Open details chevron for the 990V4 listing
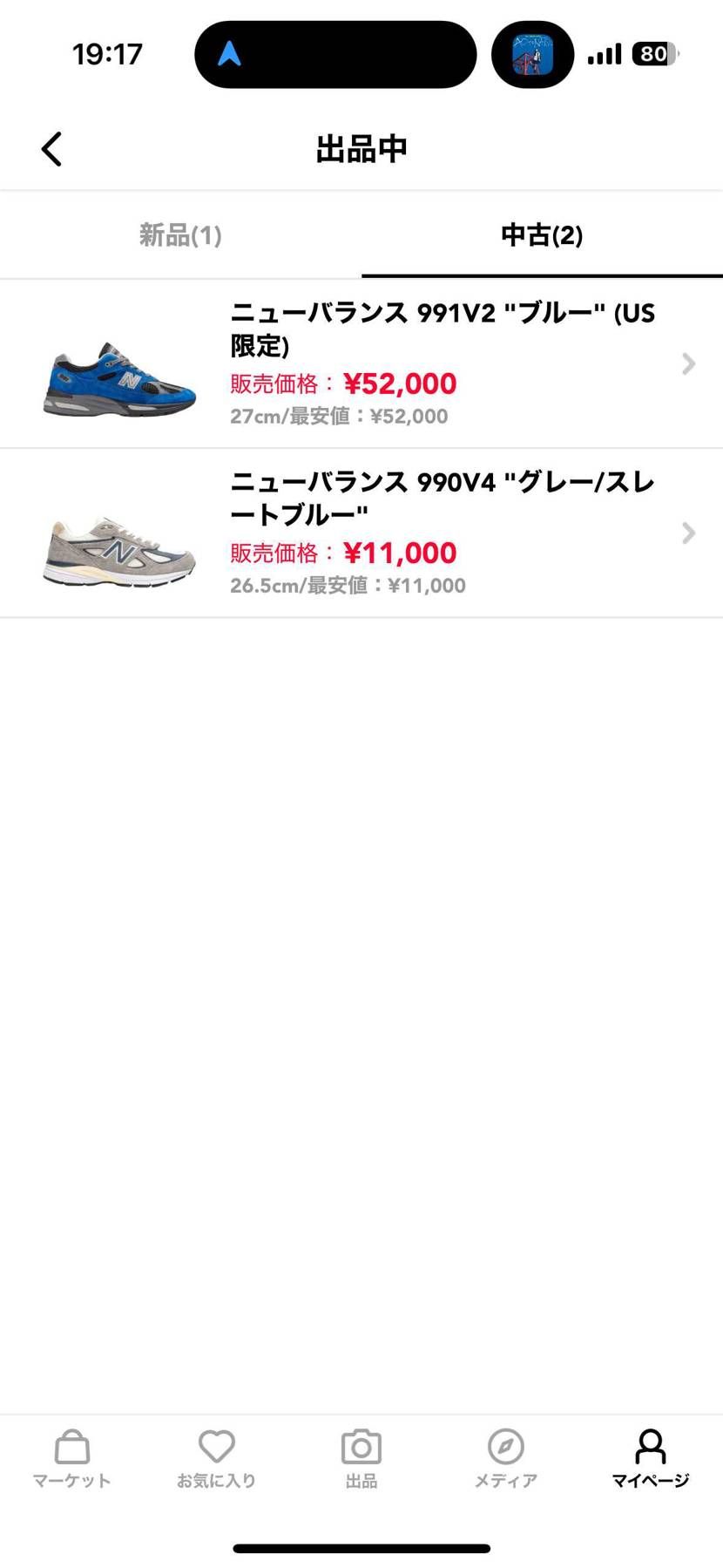The image size is (723, 1568). [x=688, y=533]
